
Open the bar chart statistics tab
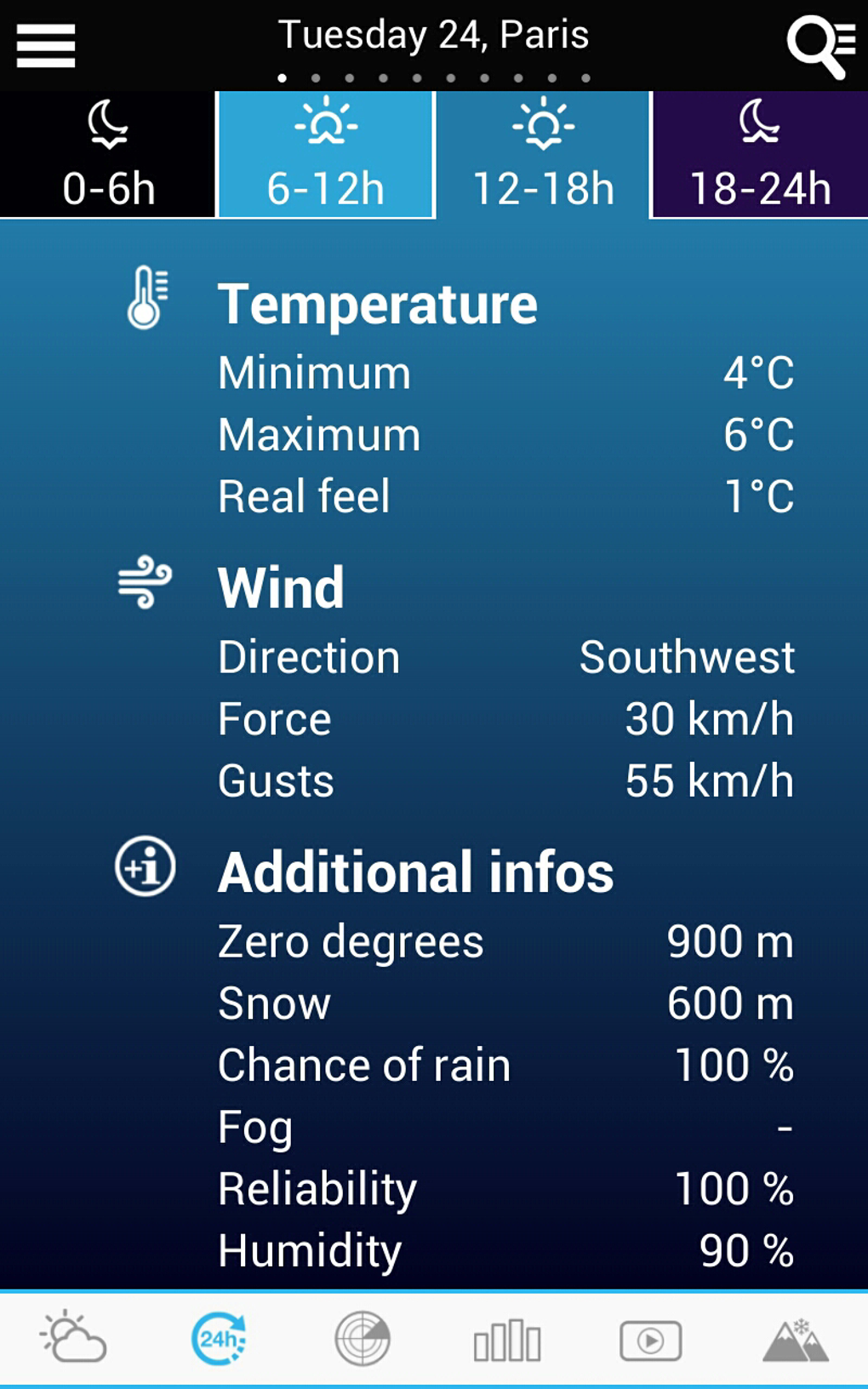click(x=507, y=1340)
